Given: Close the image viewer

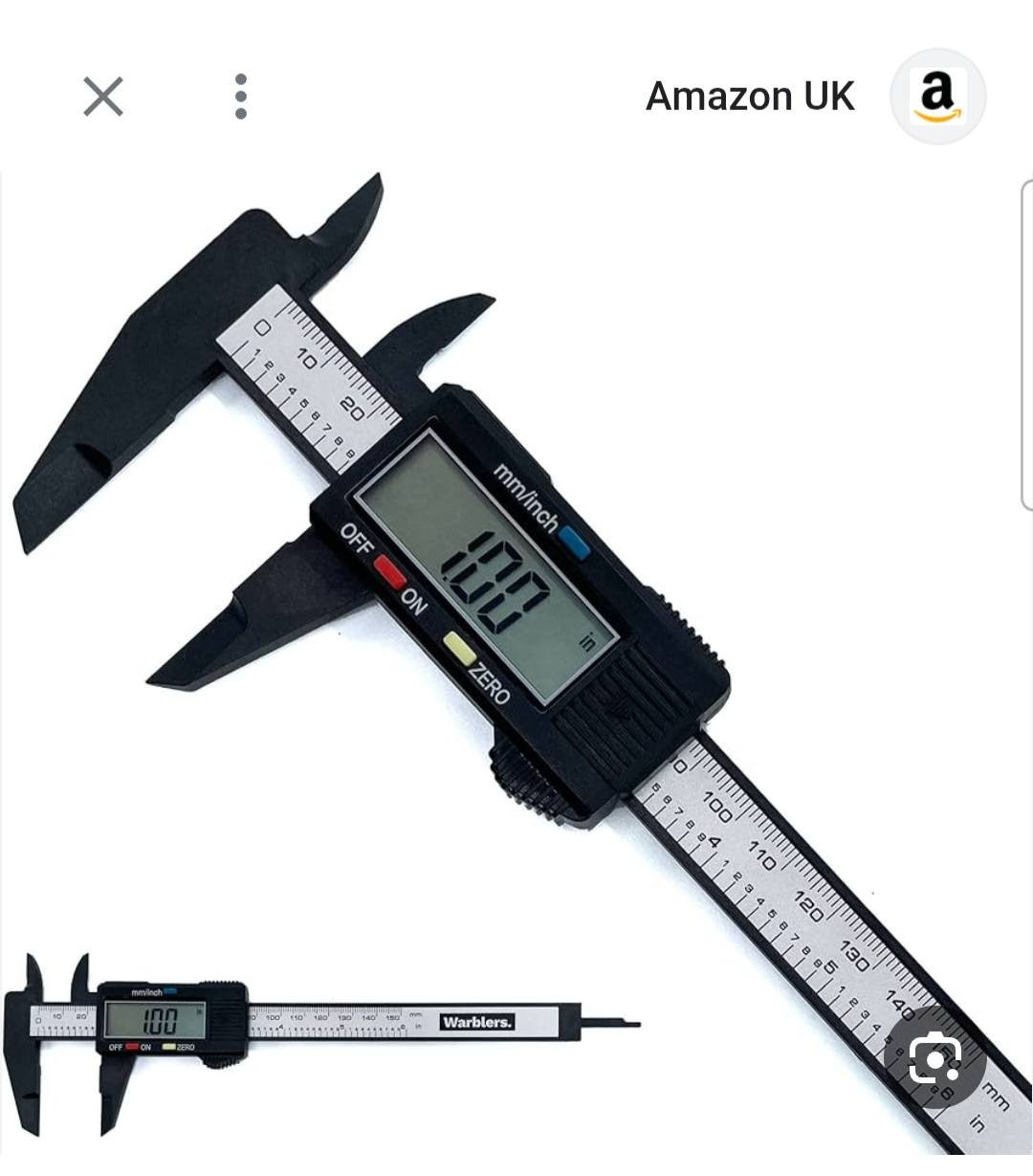Looking at the screenshot, I should (x=103, y=97).
